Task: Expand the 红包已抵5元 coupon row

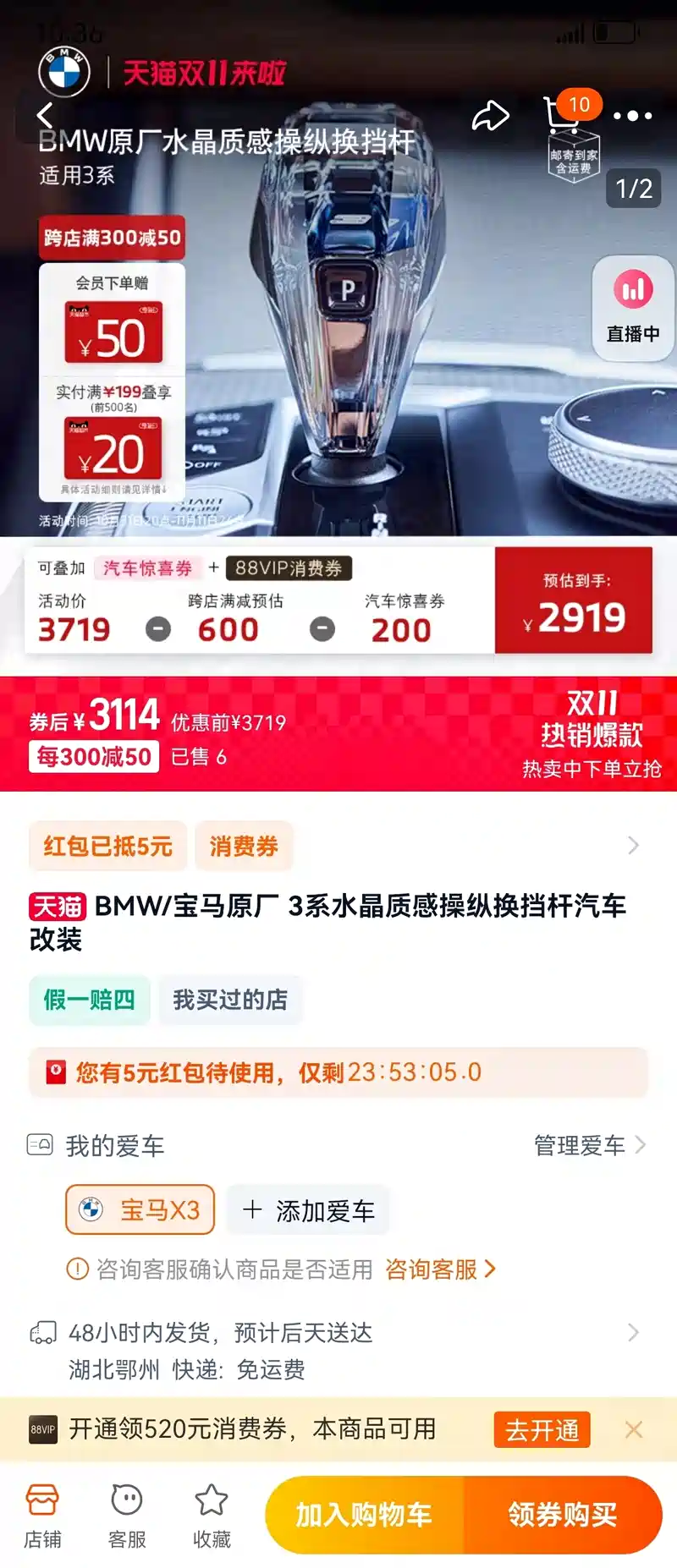Action: coord(632,846)
